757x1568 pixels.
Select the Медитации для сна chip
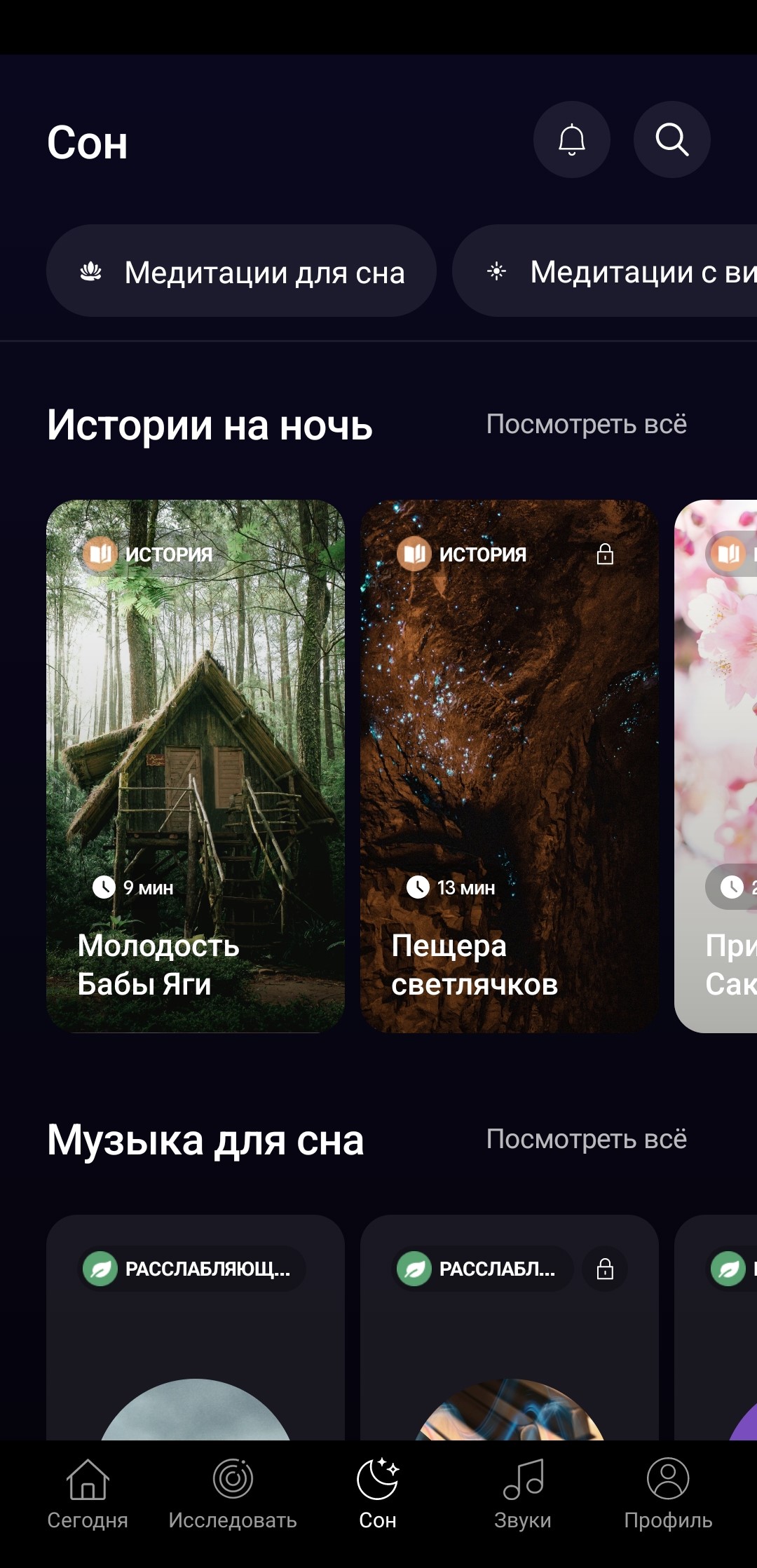tap(241, 271)
